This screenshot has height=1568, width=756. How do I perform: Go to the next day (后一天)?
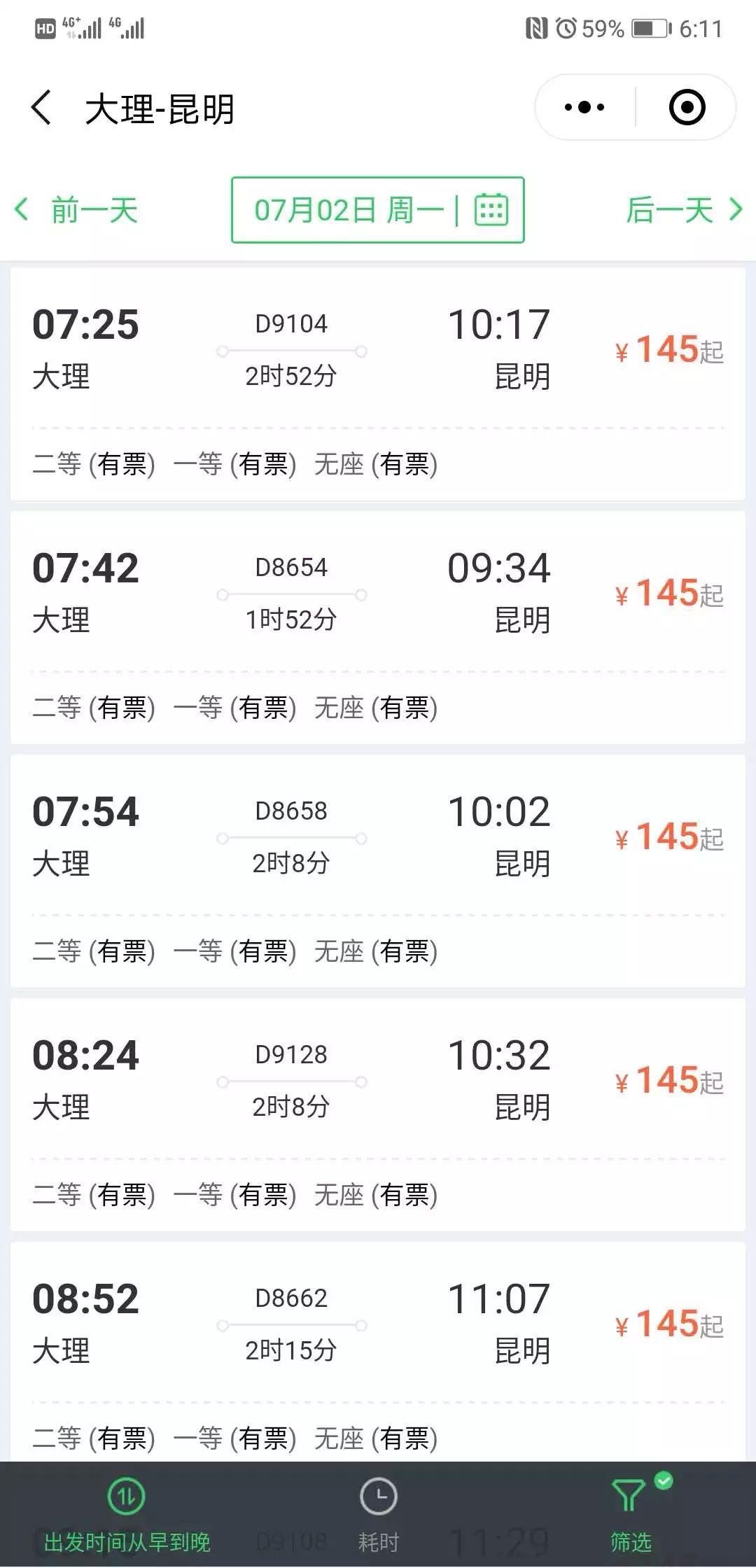pos(683,210)
